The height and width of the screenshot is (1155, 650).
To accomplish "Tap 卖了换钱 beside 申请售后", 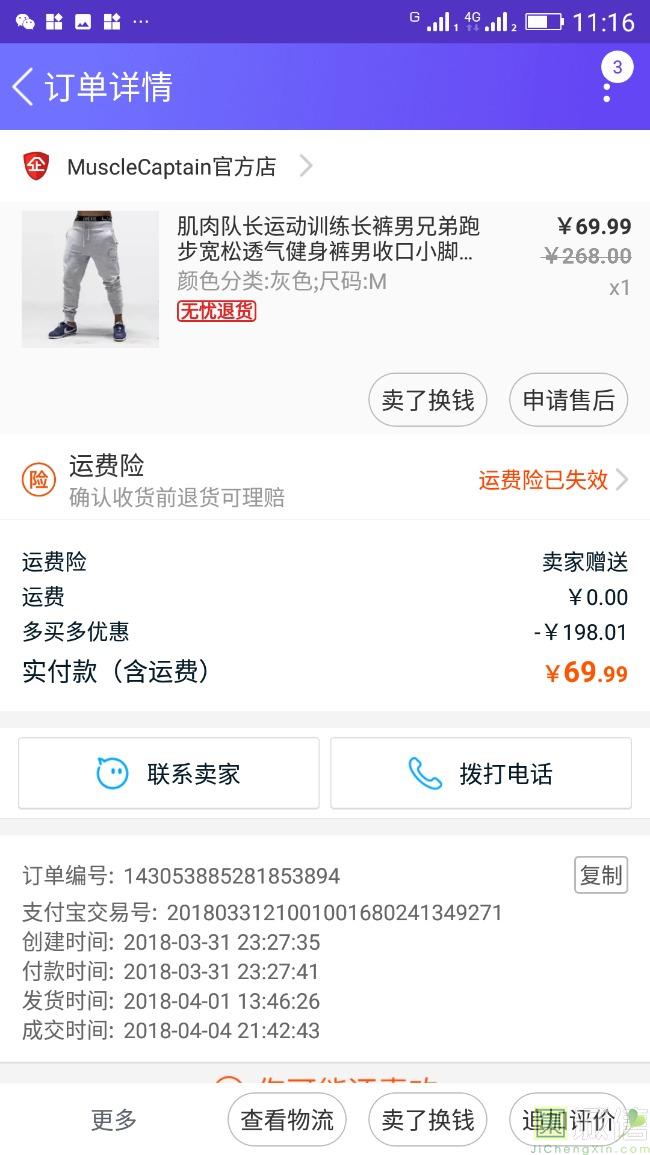I will tap(428, 401).
